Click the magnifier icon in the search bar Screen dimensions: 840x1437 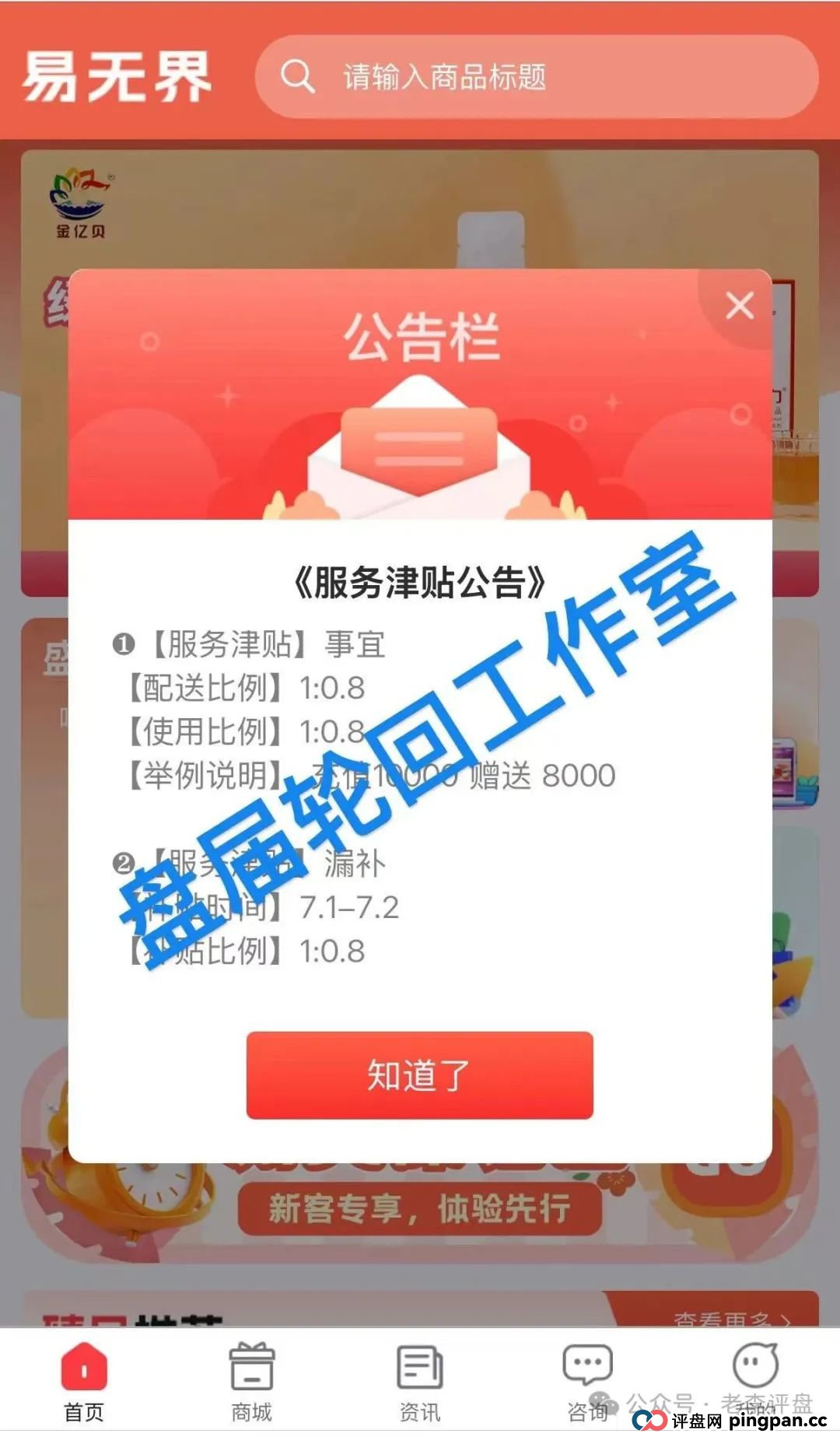pyautogui.click(x=298, y=77)
